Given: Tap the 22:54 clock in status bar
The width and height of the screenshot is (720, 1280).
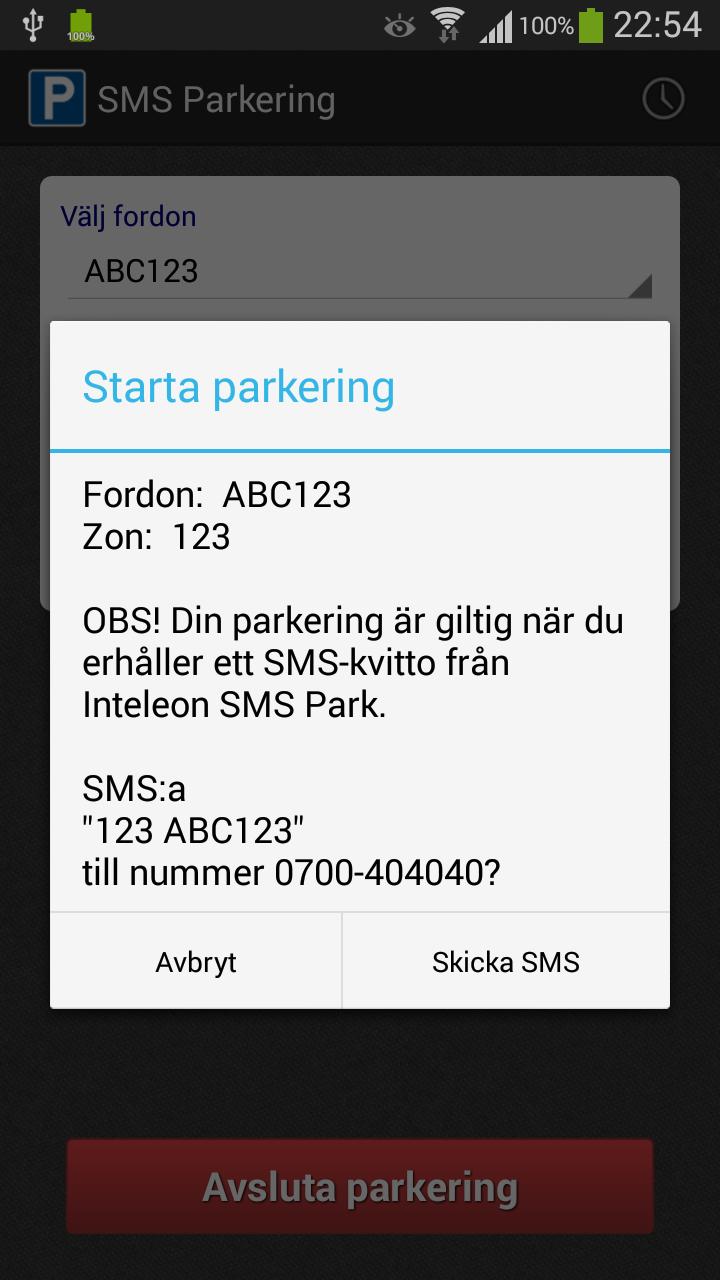Looking at the screenshot, I should (x=660, y=25).
